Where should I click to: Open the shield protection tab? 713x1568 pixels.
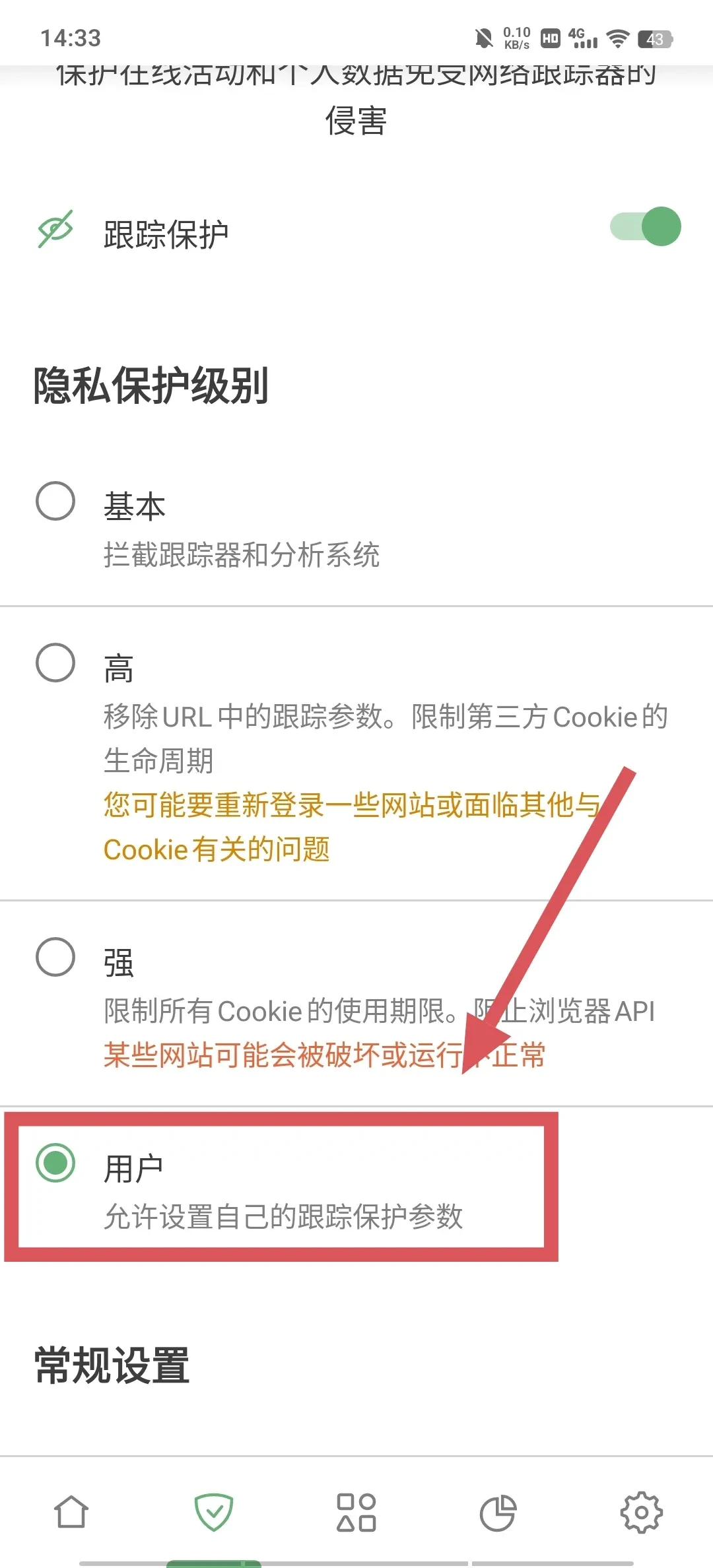[x=214, y=1513]
